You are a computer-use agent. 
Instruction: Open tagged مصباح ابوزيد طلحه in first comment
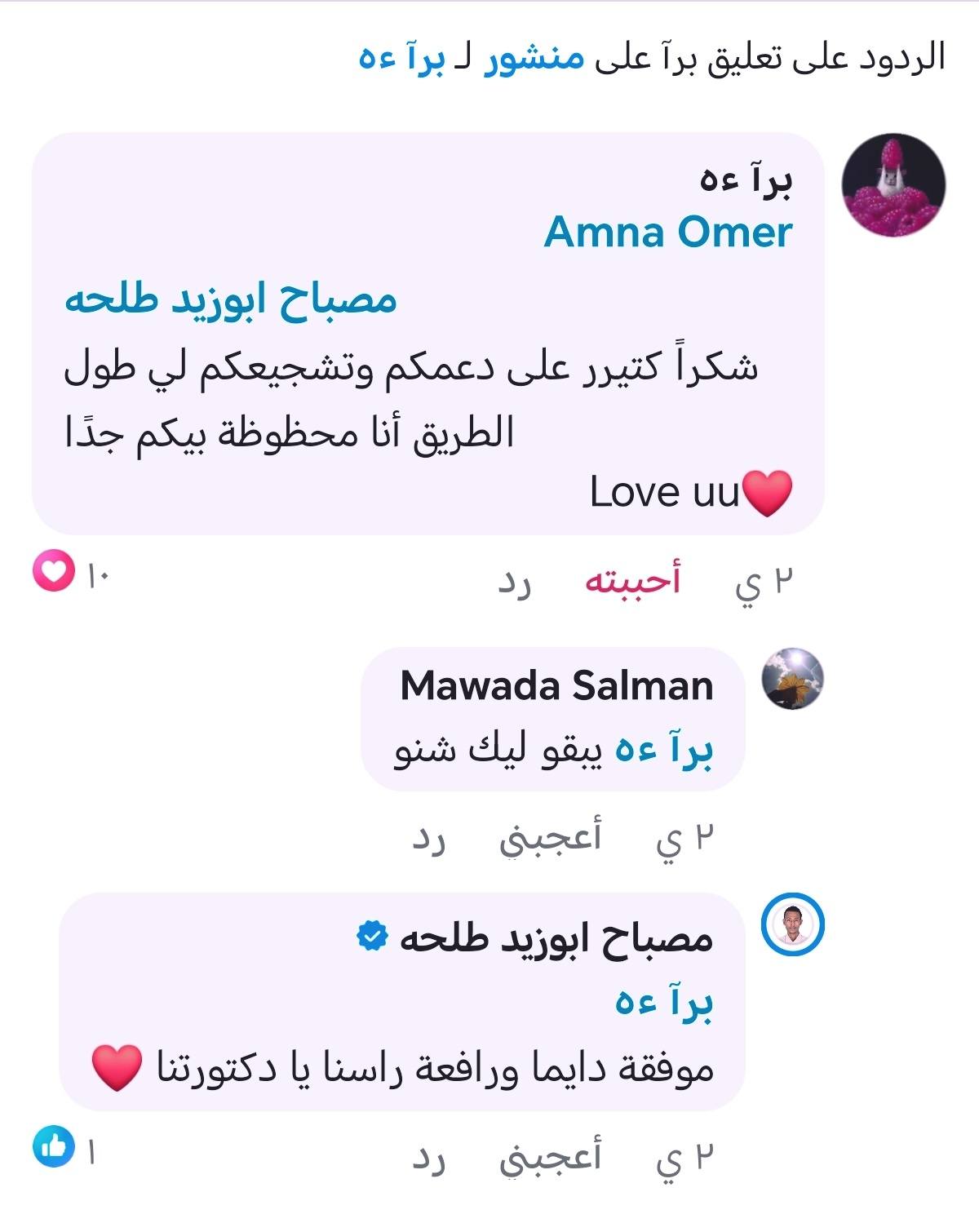(x=231, y=299)
